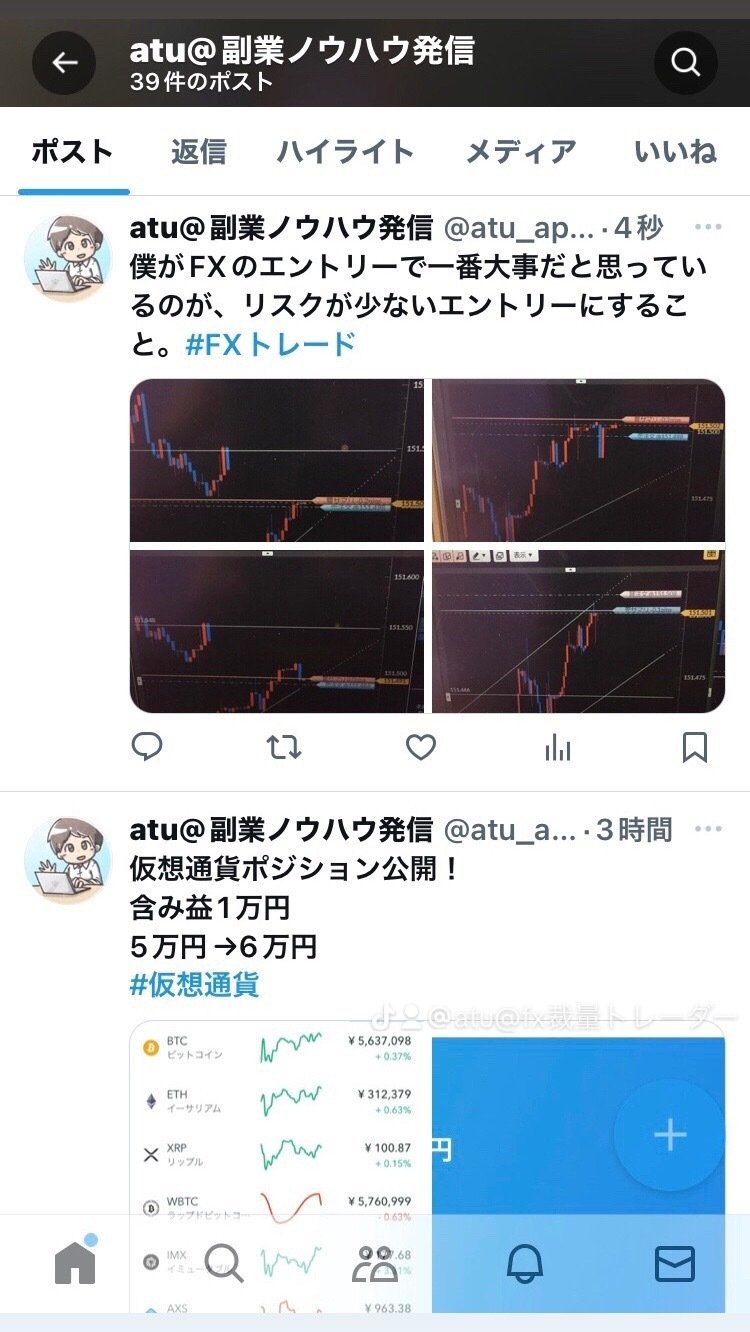Switch to the 返信 tab
750x1332 pixels.
[201, 150]
